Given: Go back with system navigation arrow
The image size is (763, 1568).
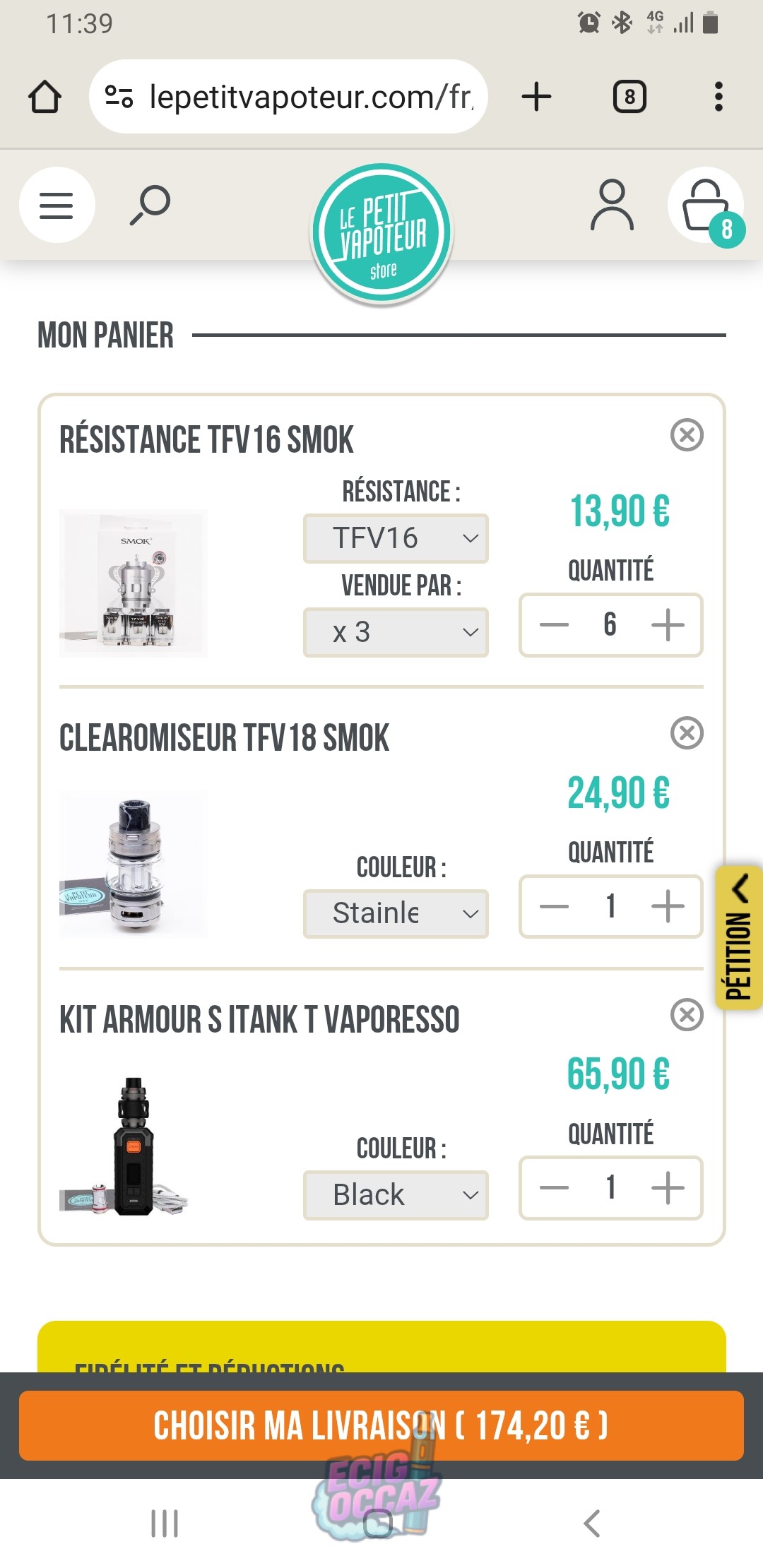Looking at the screenshot, I should pos(592,1524).
